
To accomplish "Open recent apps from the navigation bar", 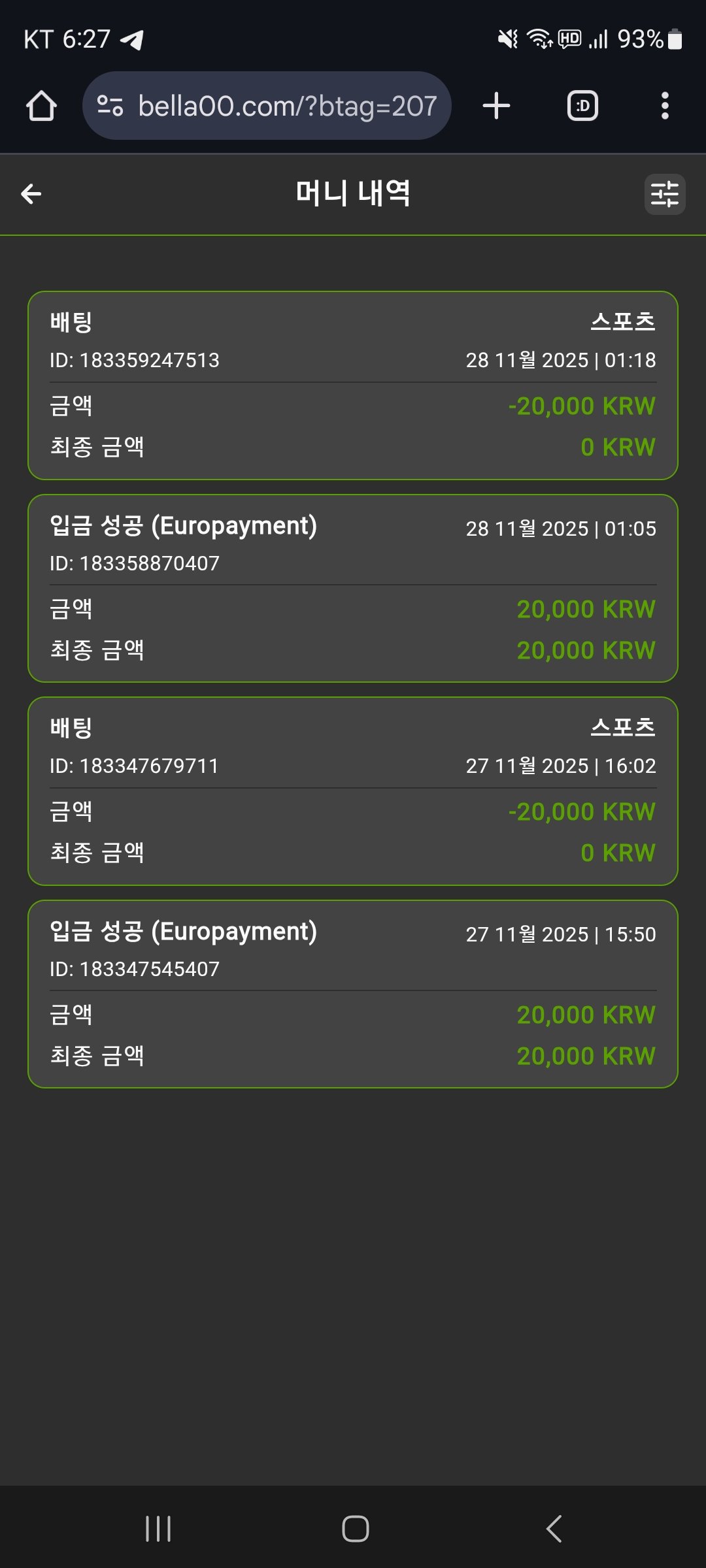I will pos(158,1529).
